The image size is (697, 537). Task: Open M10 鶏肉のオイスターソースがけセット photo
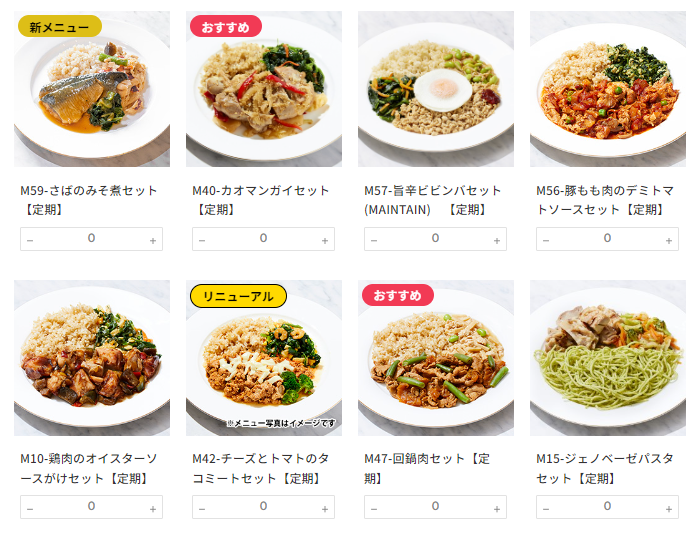[91, 358]
